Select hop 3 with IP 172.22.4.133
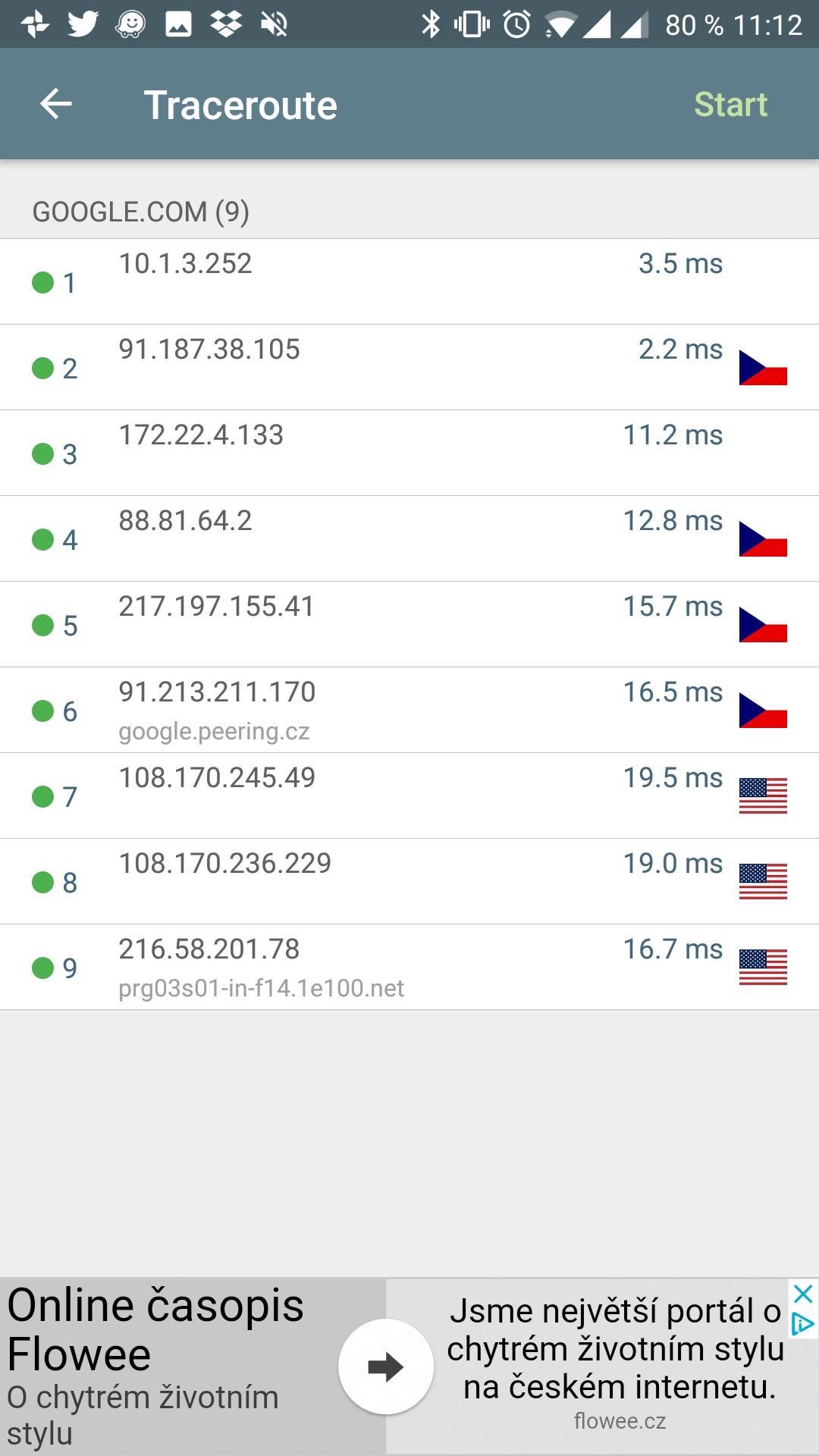 pos(409,453)
